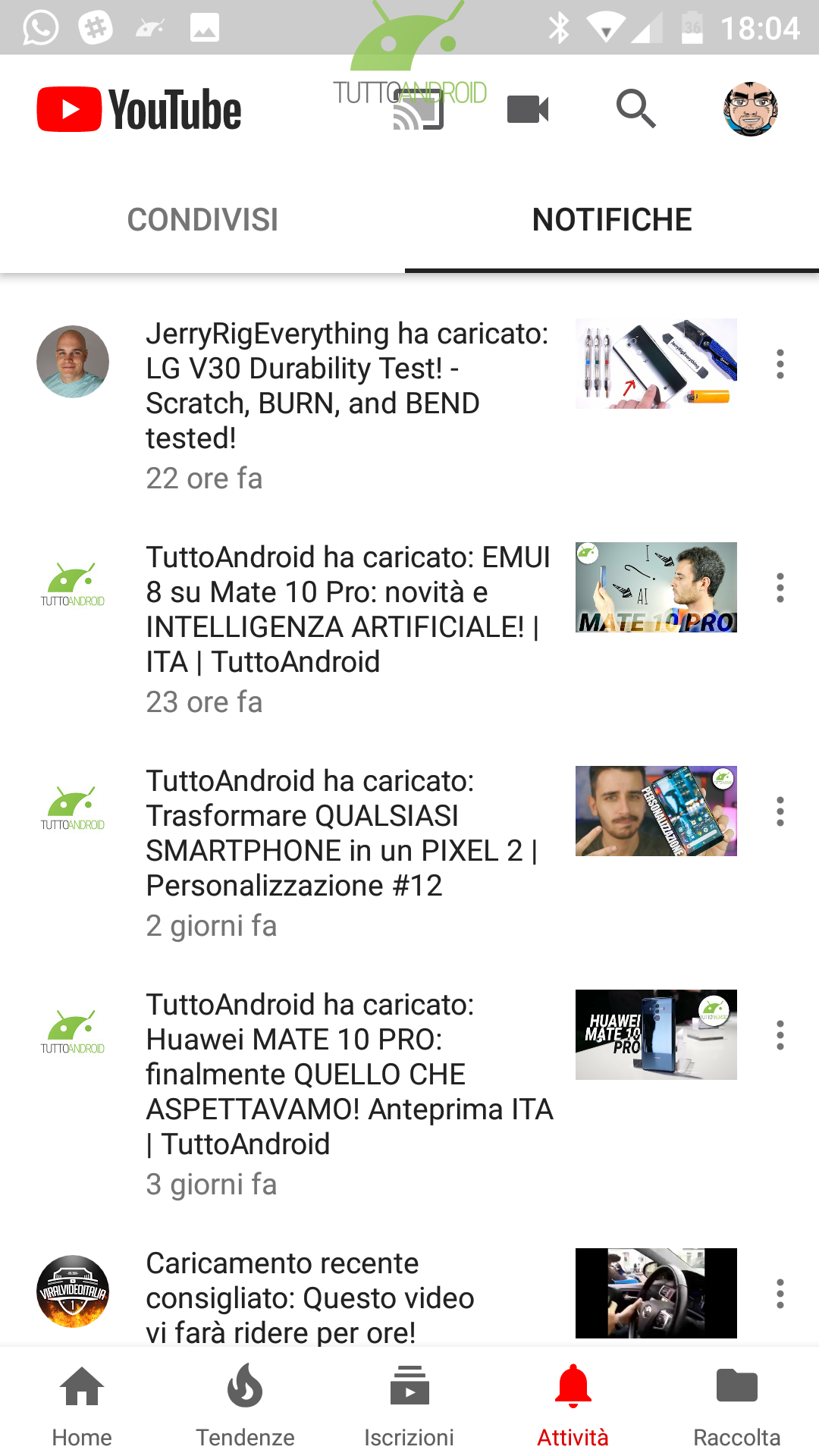This screenshot has width=819, height=1456.
Task: Open the Trasformare QUALSIASI SMARTPHONE in un PIXEL 2 notification
Action: (x=387, y=853)
